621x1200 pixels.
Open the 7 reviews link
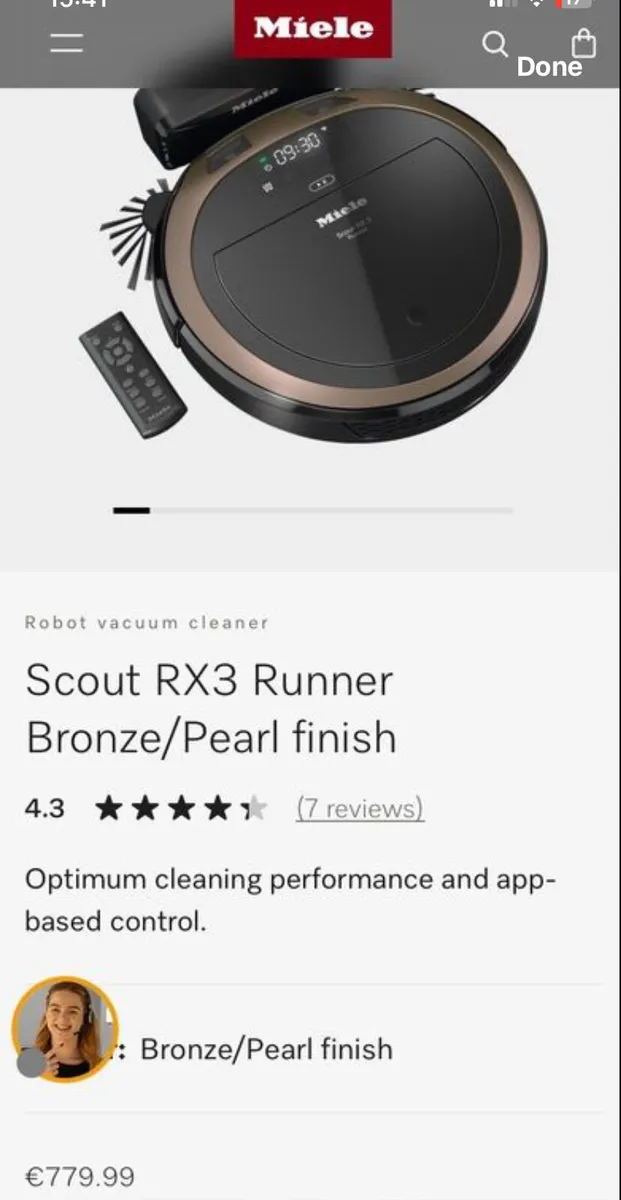coord(360,808)
